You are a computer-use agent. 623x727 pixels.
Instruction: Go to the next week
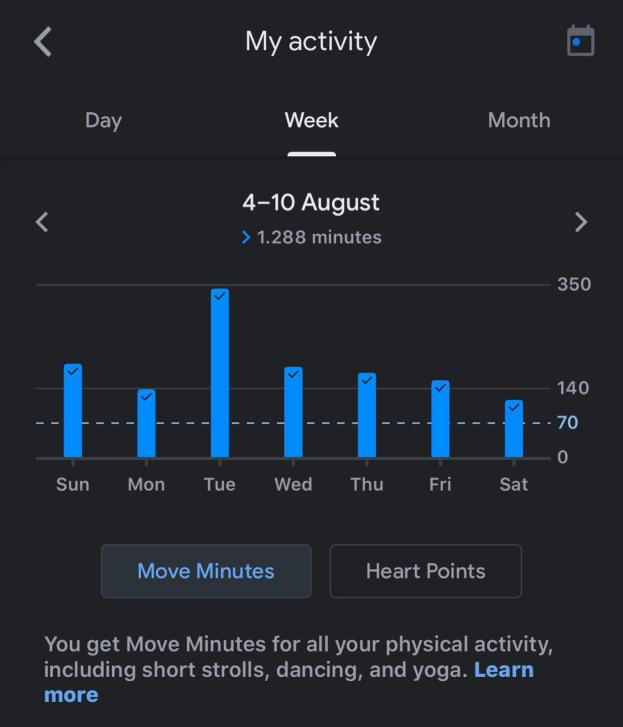pos(581,222)
